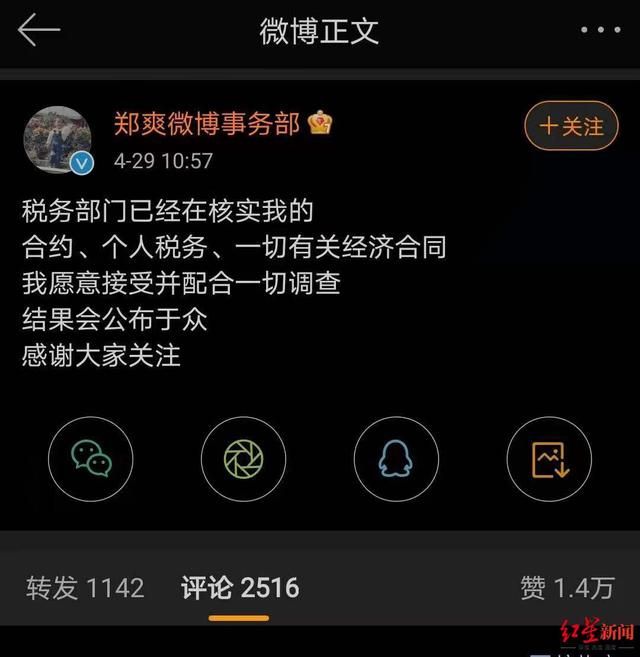View the 赞 1.4万 likes tab
The height and width of the screenshot is (657, 640).
coord(564,587)
